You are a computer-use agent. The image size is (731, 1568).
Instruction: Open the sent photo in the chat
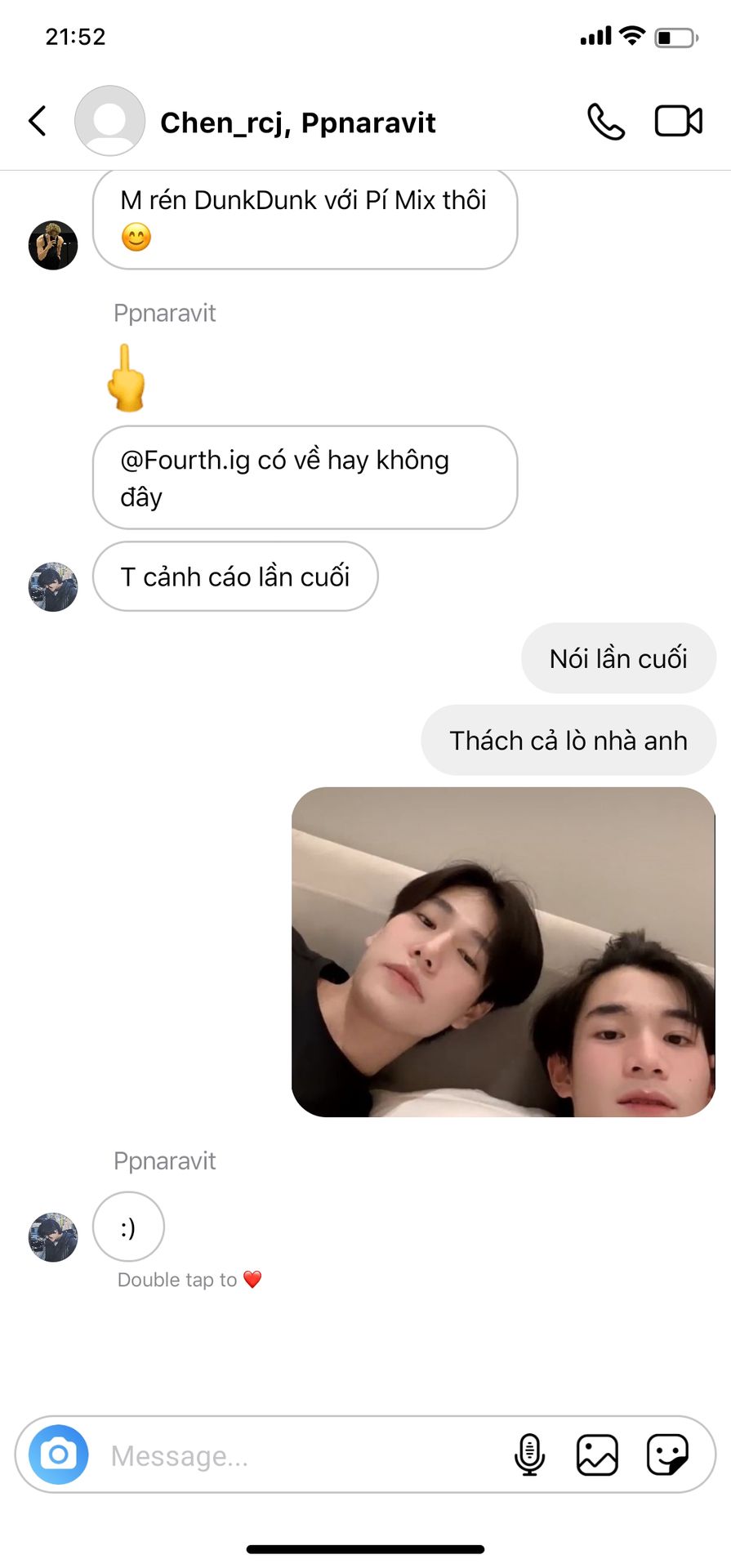pyautogui.click(x=503, y=951)
